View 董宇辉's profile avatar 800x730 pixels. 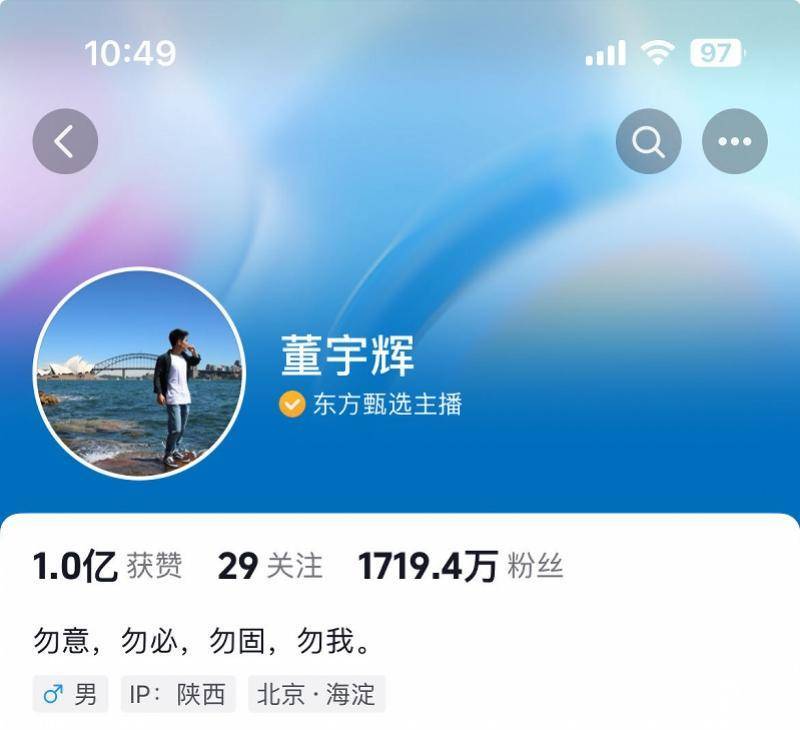tap(139, 373)
